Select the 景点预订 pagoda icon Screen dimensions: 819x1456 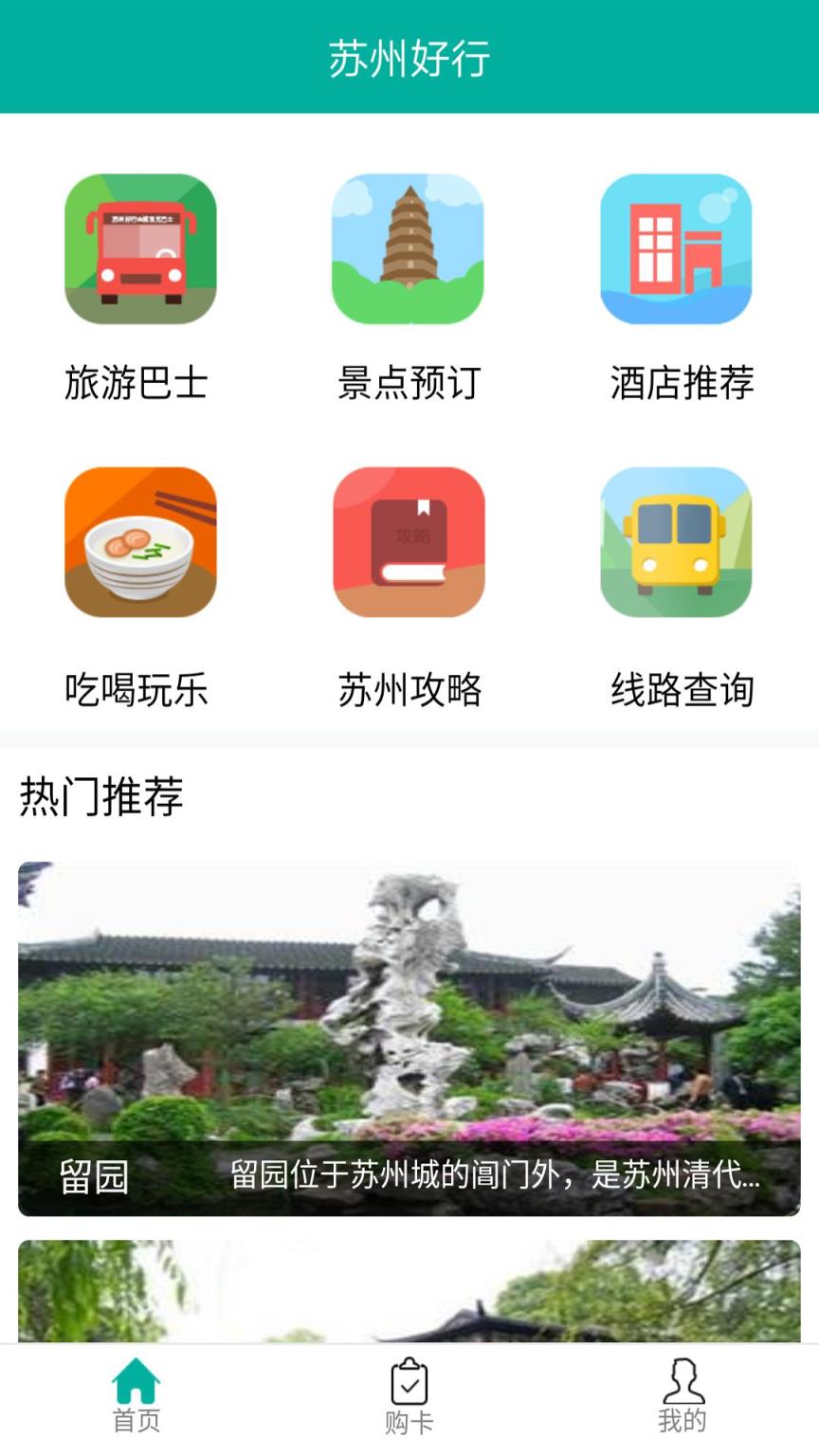[408, 248]
